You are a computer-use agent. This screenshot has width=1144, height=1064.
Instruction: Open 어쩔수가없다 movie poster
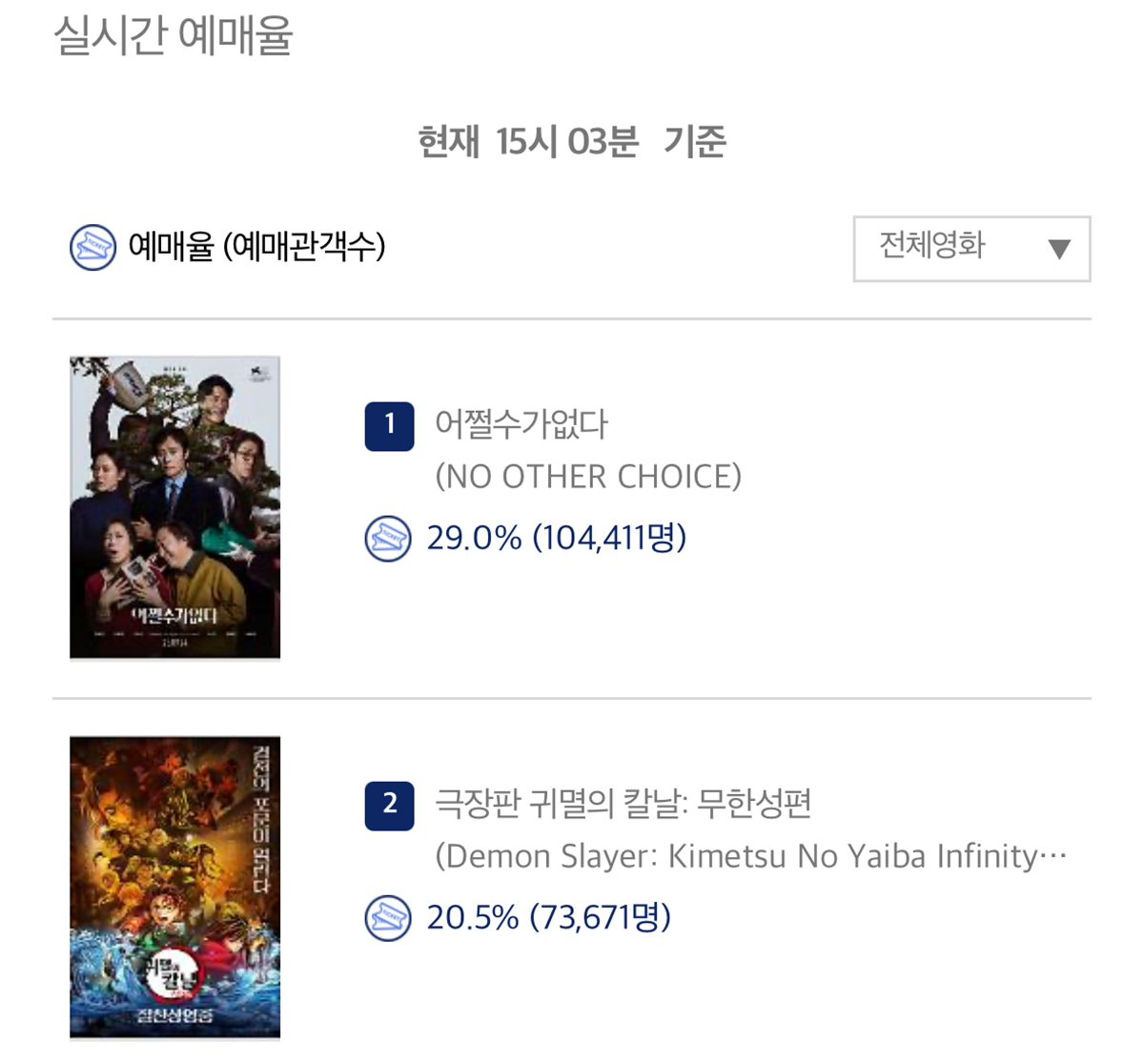coord(175,507)
